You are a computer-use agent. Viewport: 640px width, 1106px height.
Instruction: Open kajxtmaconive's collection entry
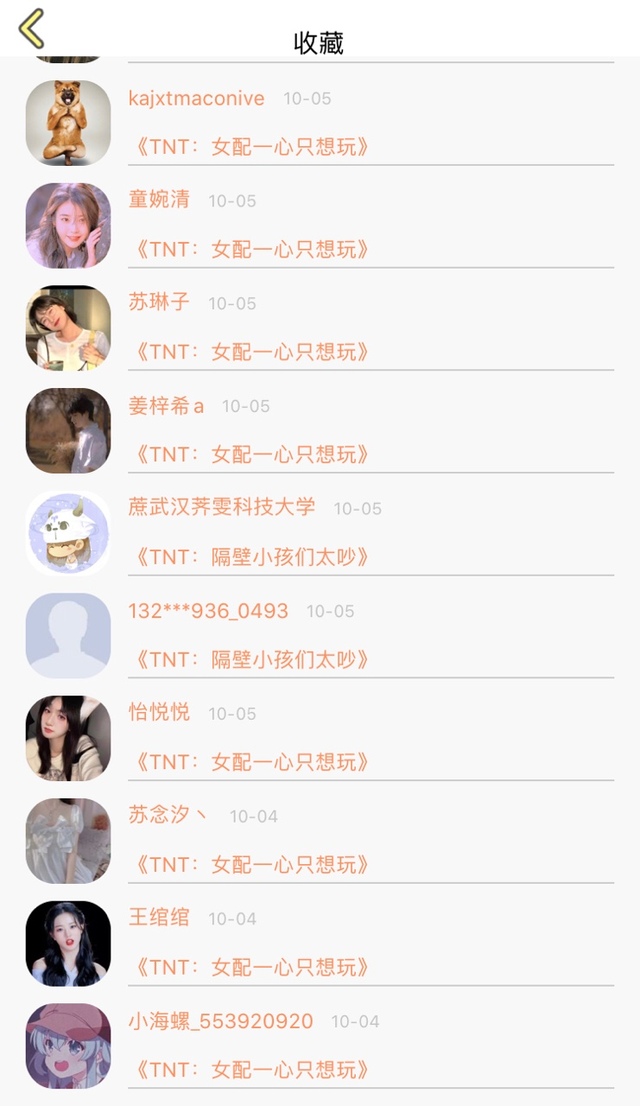[x=320, y=123]
